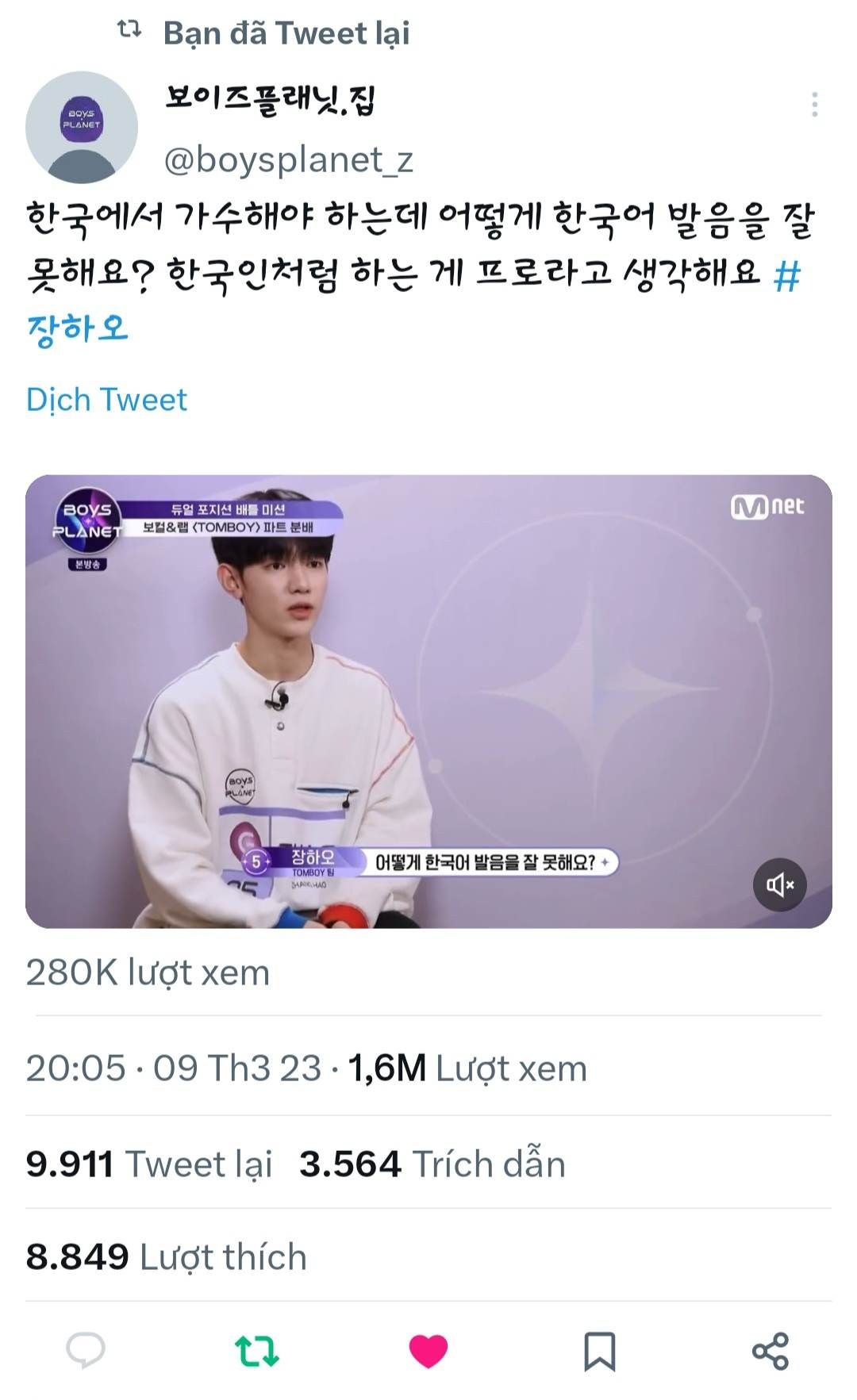
Task: Play the Boys Planet video
Action: click(x=428, y=701)
